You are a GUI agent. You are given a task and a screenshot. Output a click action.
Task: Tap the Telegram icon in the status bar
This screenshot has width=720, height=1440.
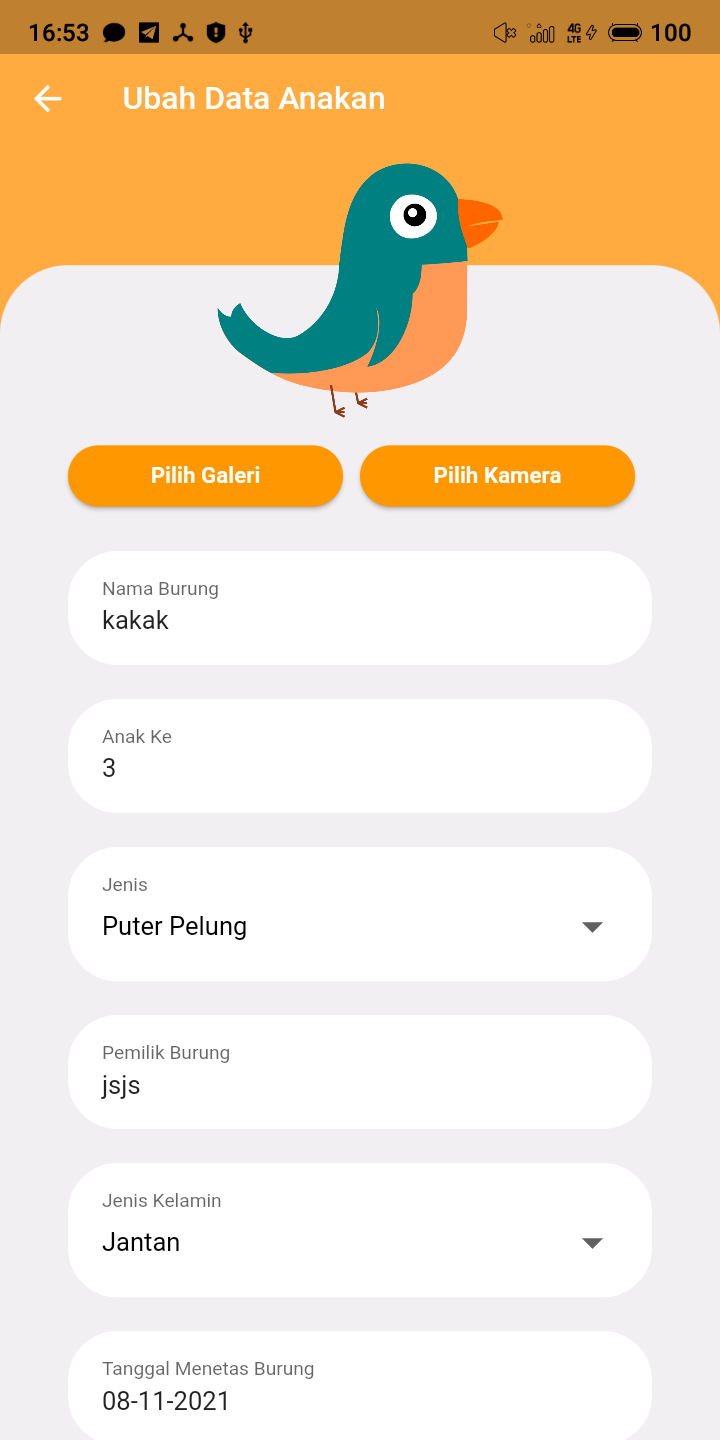pyautogui.click(x=147, y=31)
